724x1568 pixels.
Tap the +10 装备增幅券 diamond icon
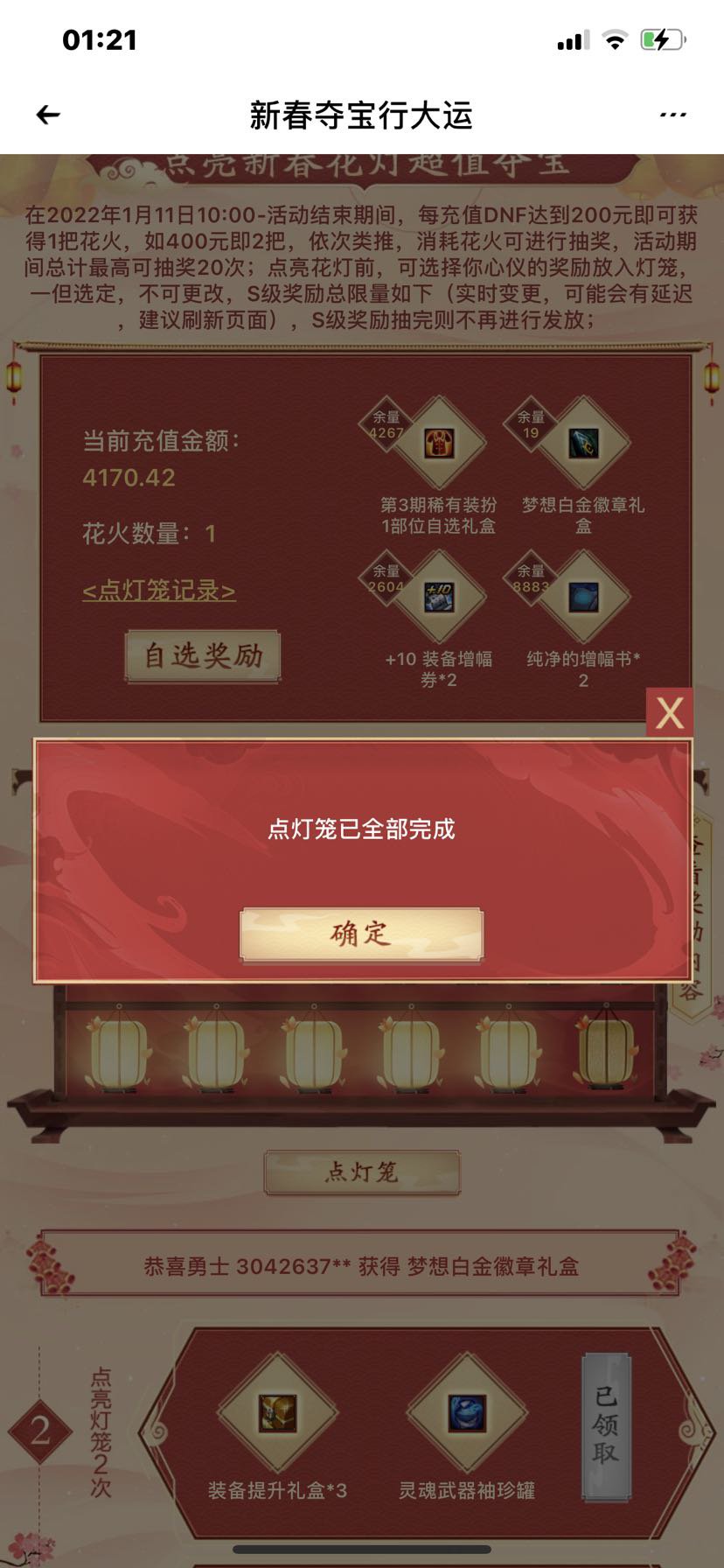pyautogui.click(x=440, y=598)
